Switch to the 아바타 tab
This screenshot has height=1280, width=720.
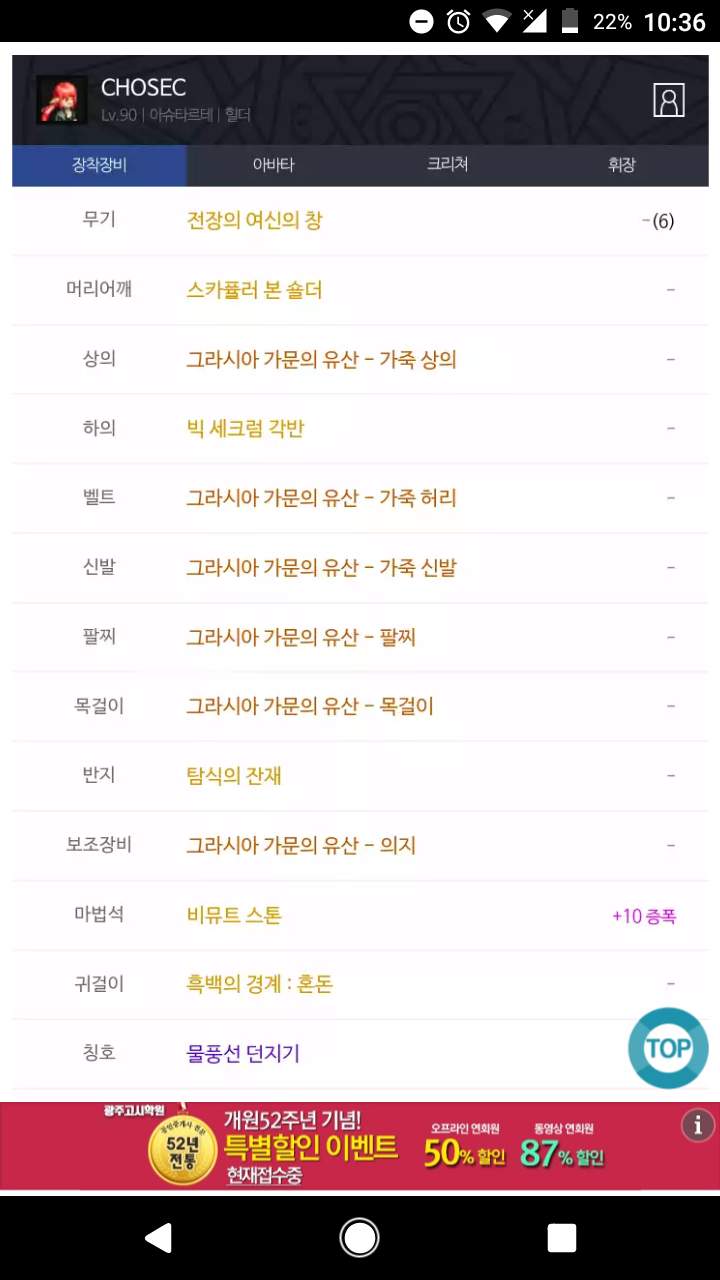tap(273, 165)
